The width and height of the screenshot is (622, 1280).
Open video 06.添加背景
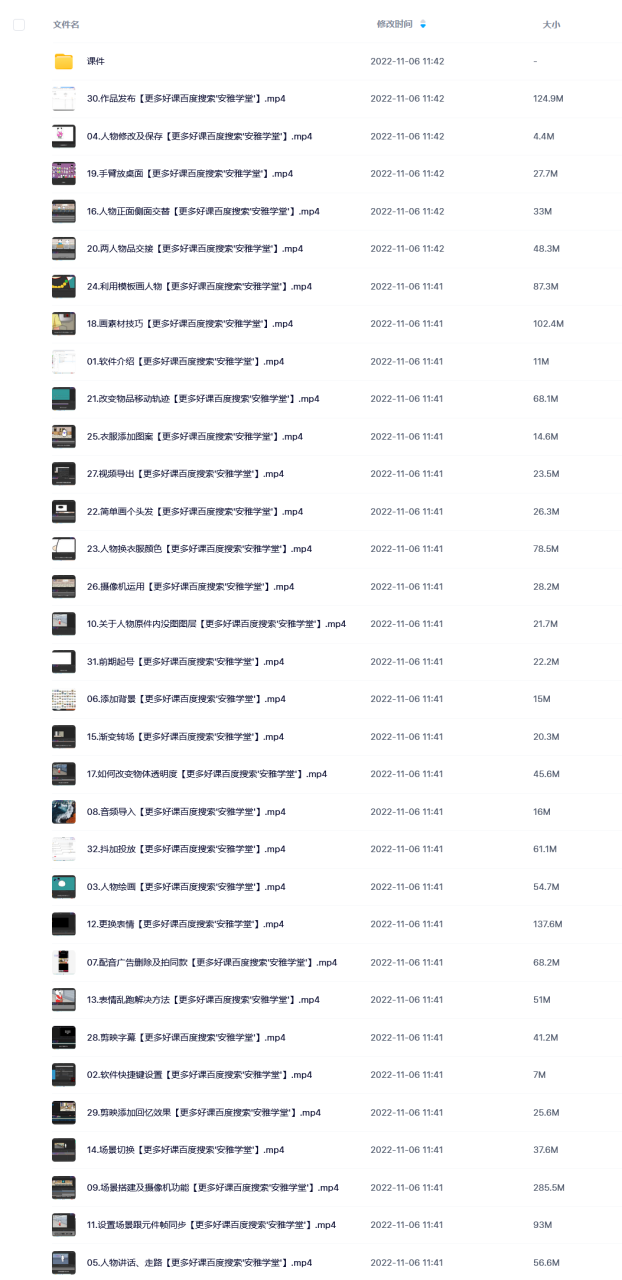point(187,699)
